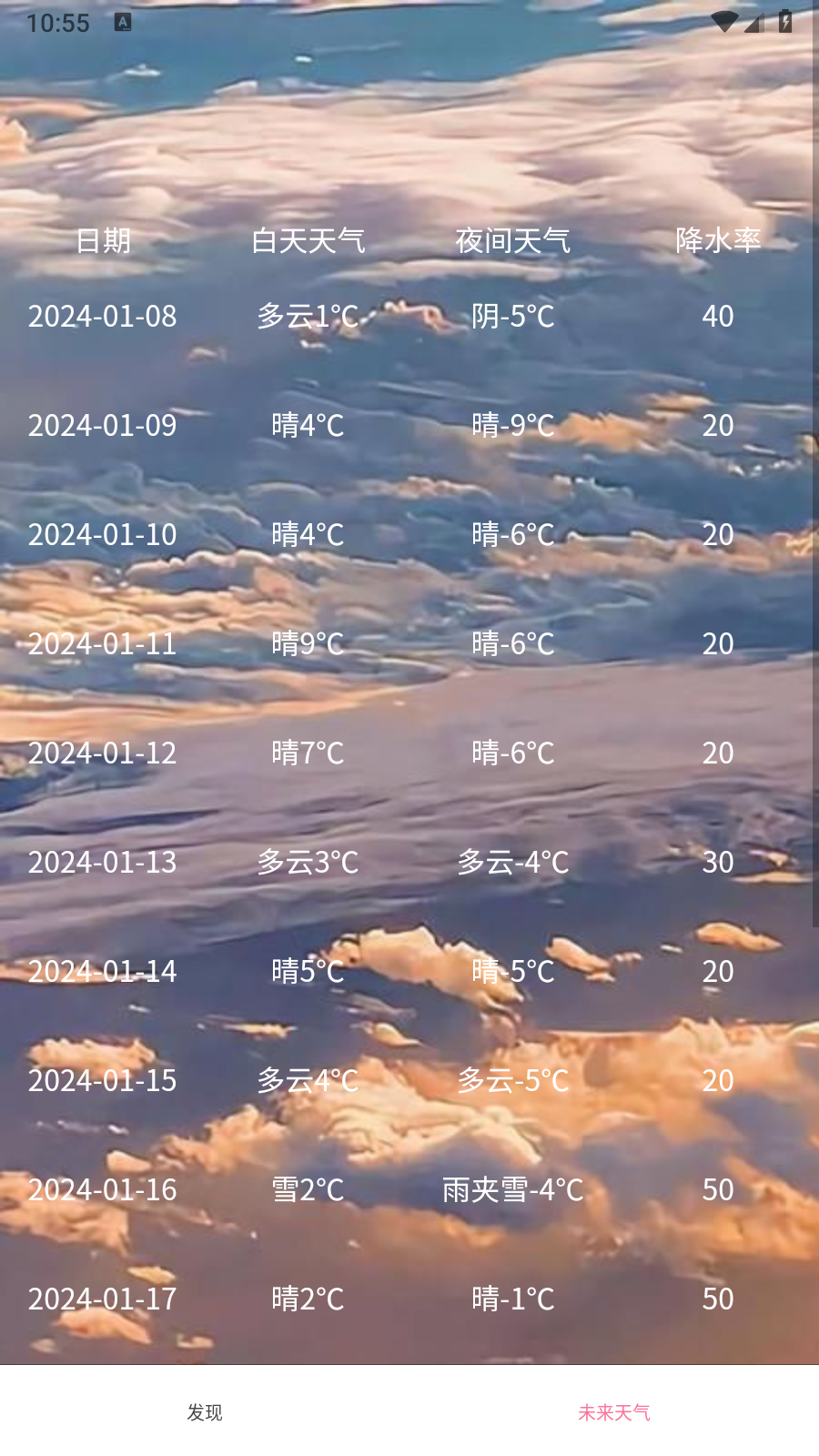The height and width of the screenshot is (1456, 819).
Task: Select the snow weather entry for 2024-01-16
Action: tap(309, 1189)
